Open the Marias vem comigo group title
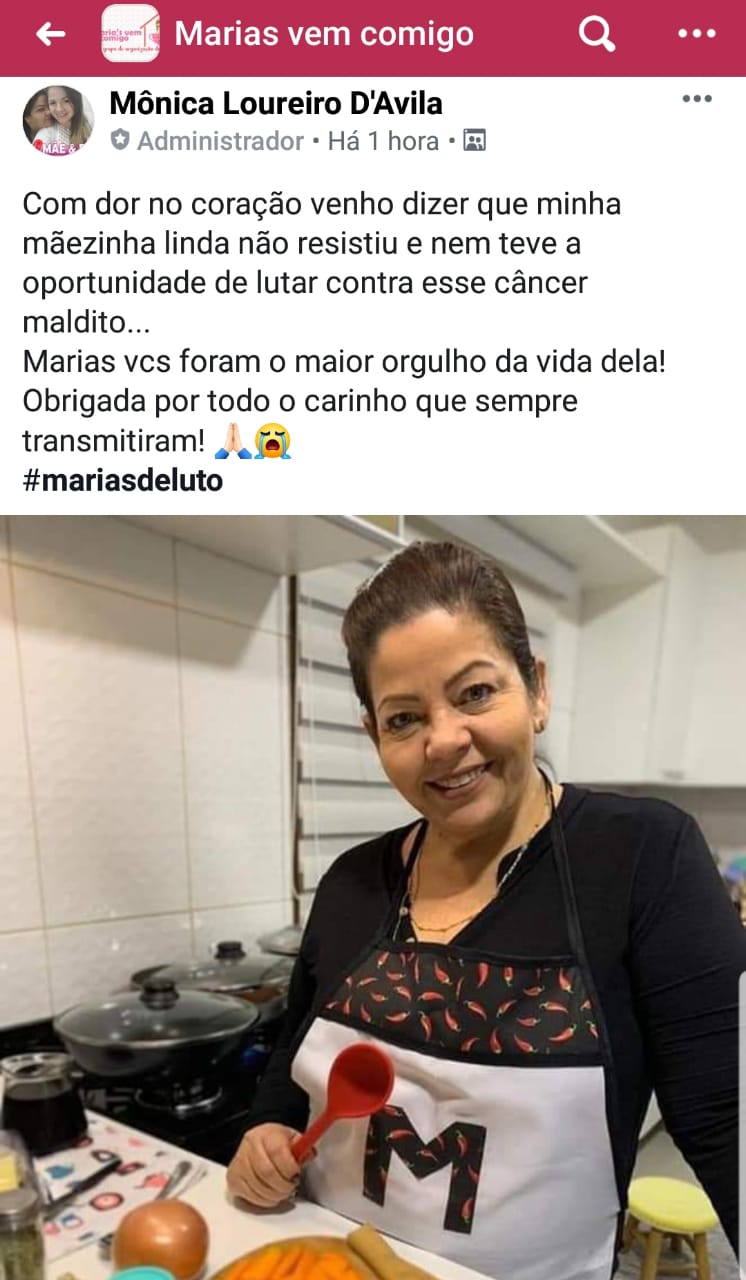 coord(324,34)
